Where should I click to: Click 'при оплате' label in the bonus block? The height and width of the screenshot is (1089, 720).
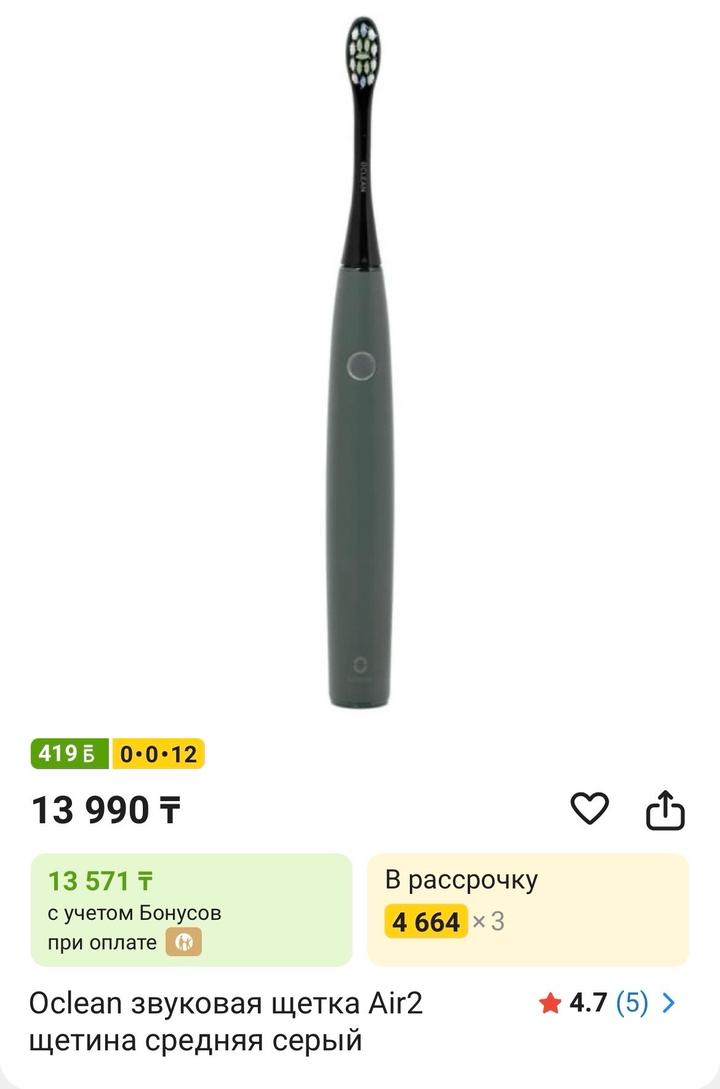(x=103, y=940)
